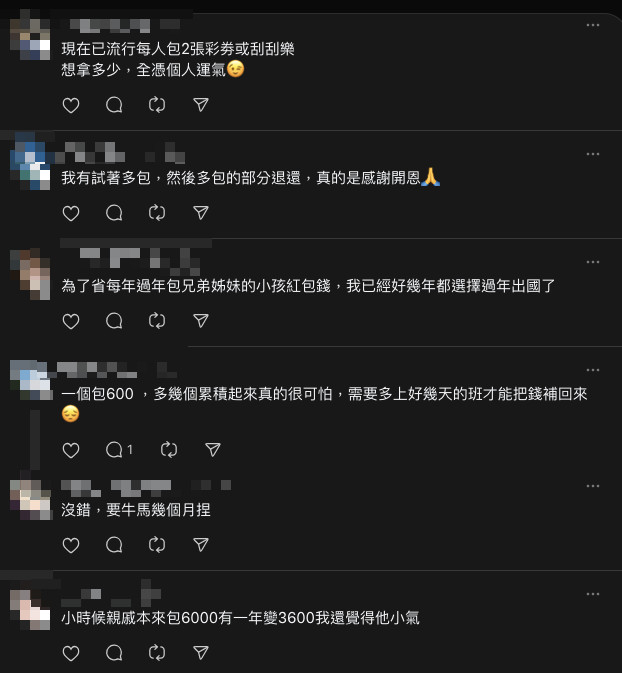Like the comment about 包6000
Image resolution: width=622 pixels, height=673 pixels.
click(71, 653)
